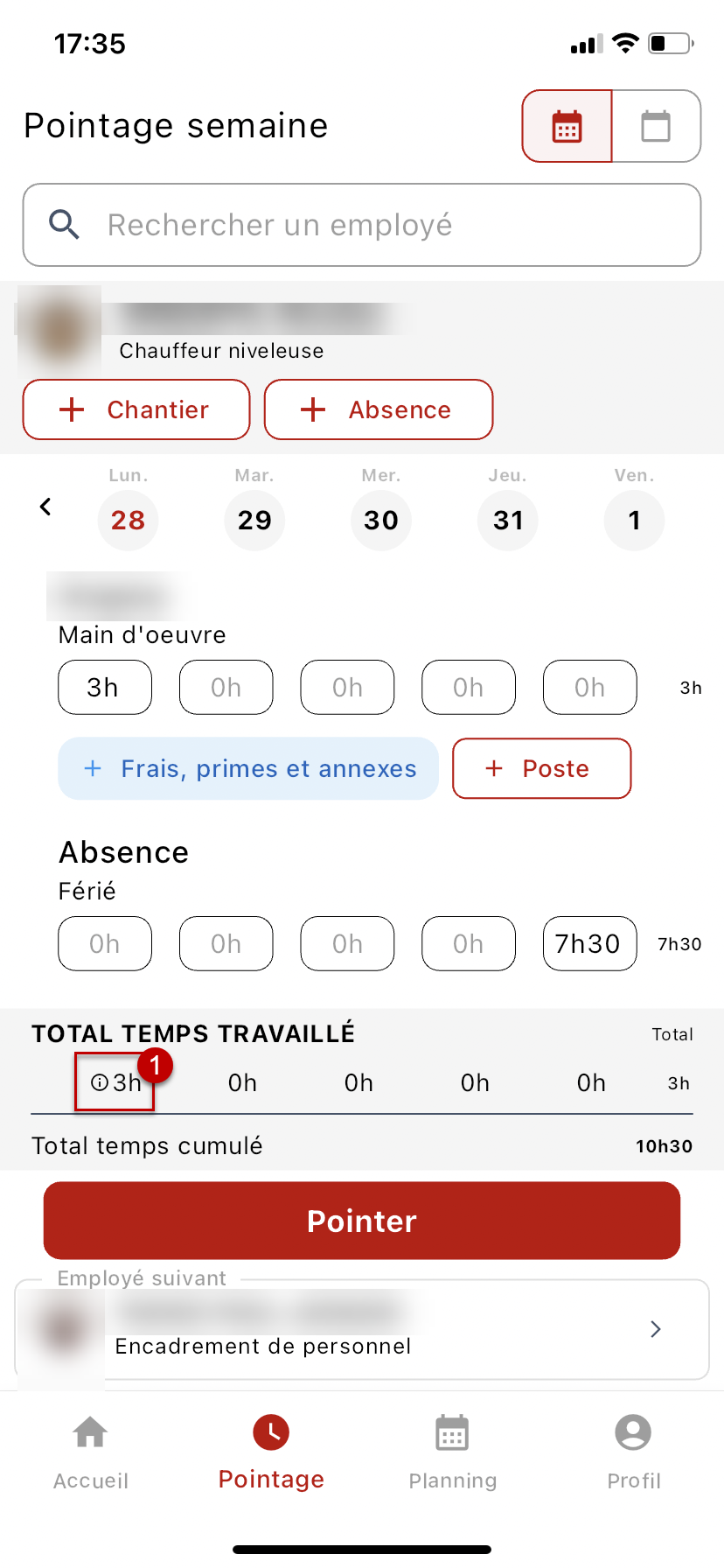Screen dimensions: 724x1568
Task: Add a Poste
Action: point(542,768)
